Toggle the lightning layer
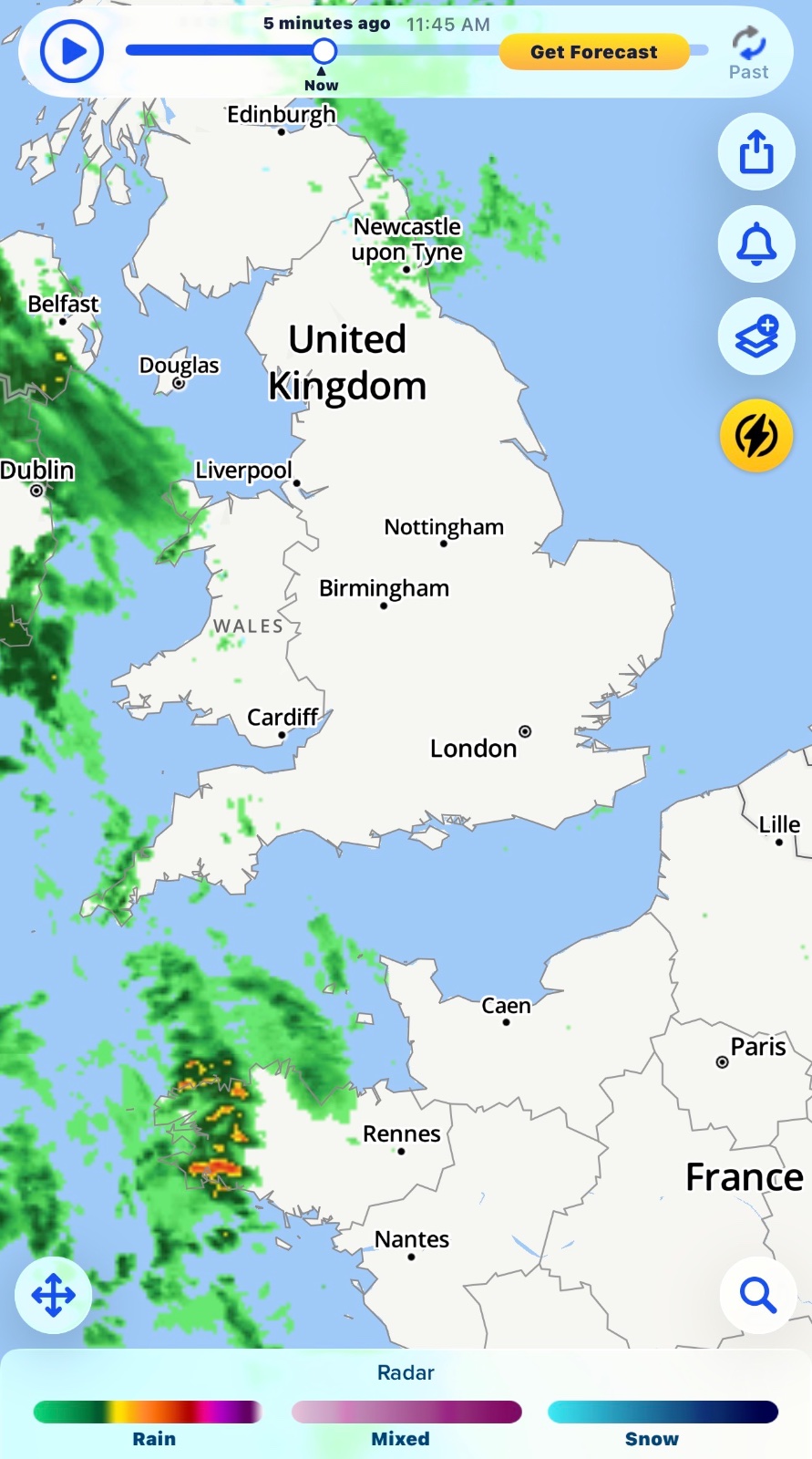The width and height of the screenshot is (812, 1459). [755, 435]
